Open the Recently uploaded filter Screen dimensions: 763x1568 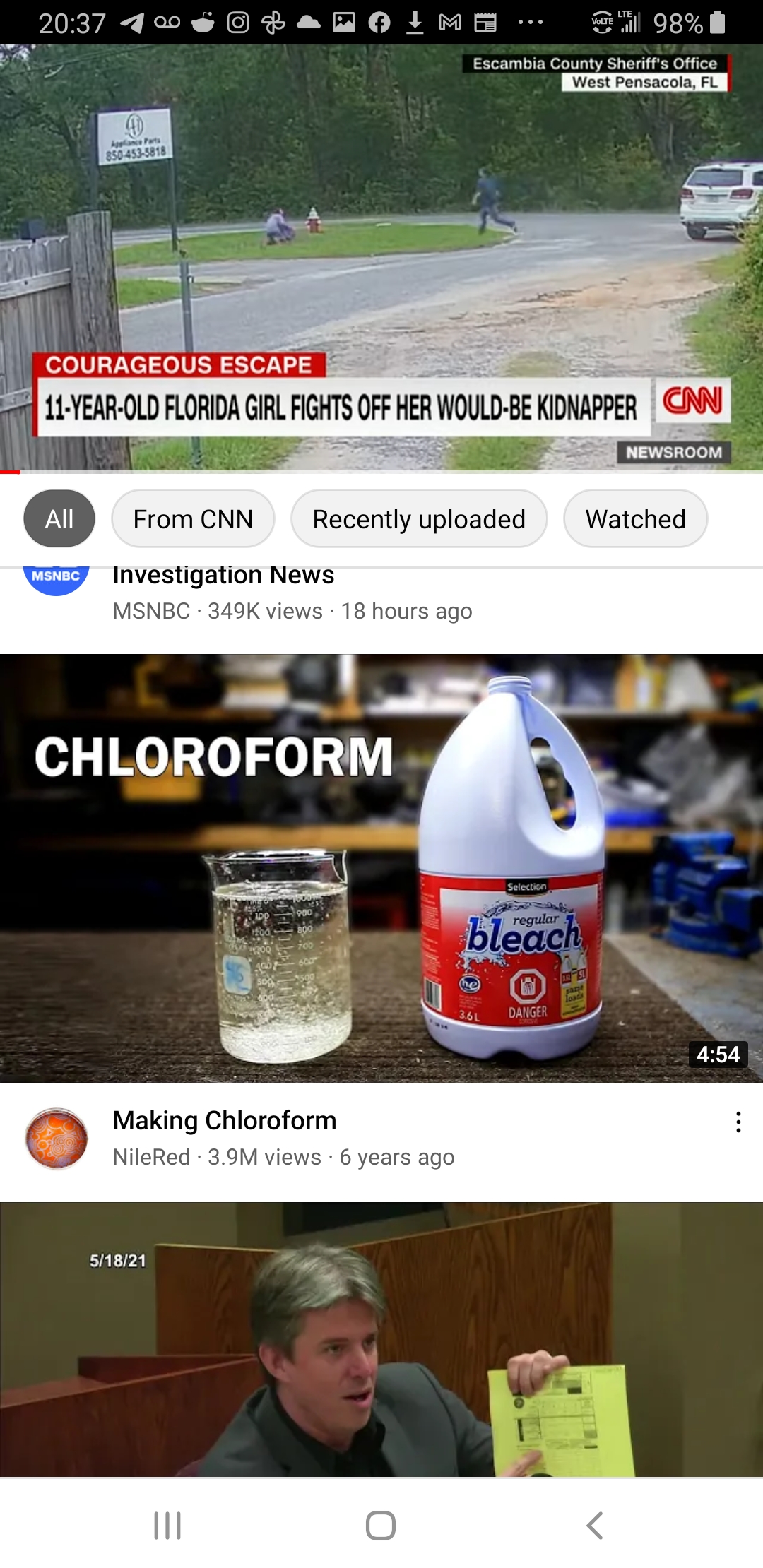418,518
